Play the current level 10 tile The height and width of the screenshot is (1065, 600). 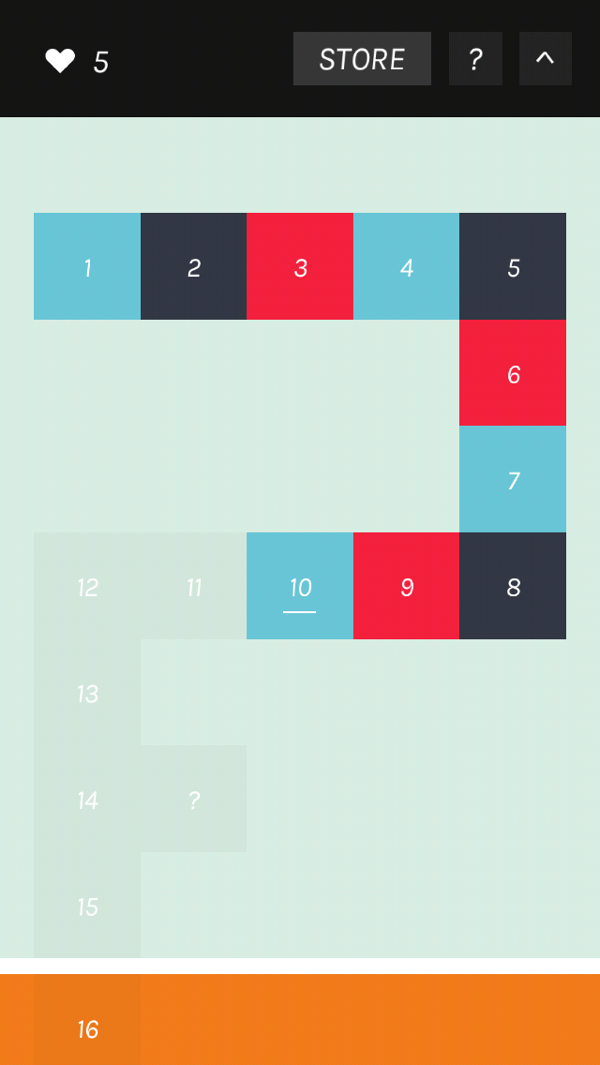click(x=300, y=586)
